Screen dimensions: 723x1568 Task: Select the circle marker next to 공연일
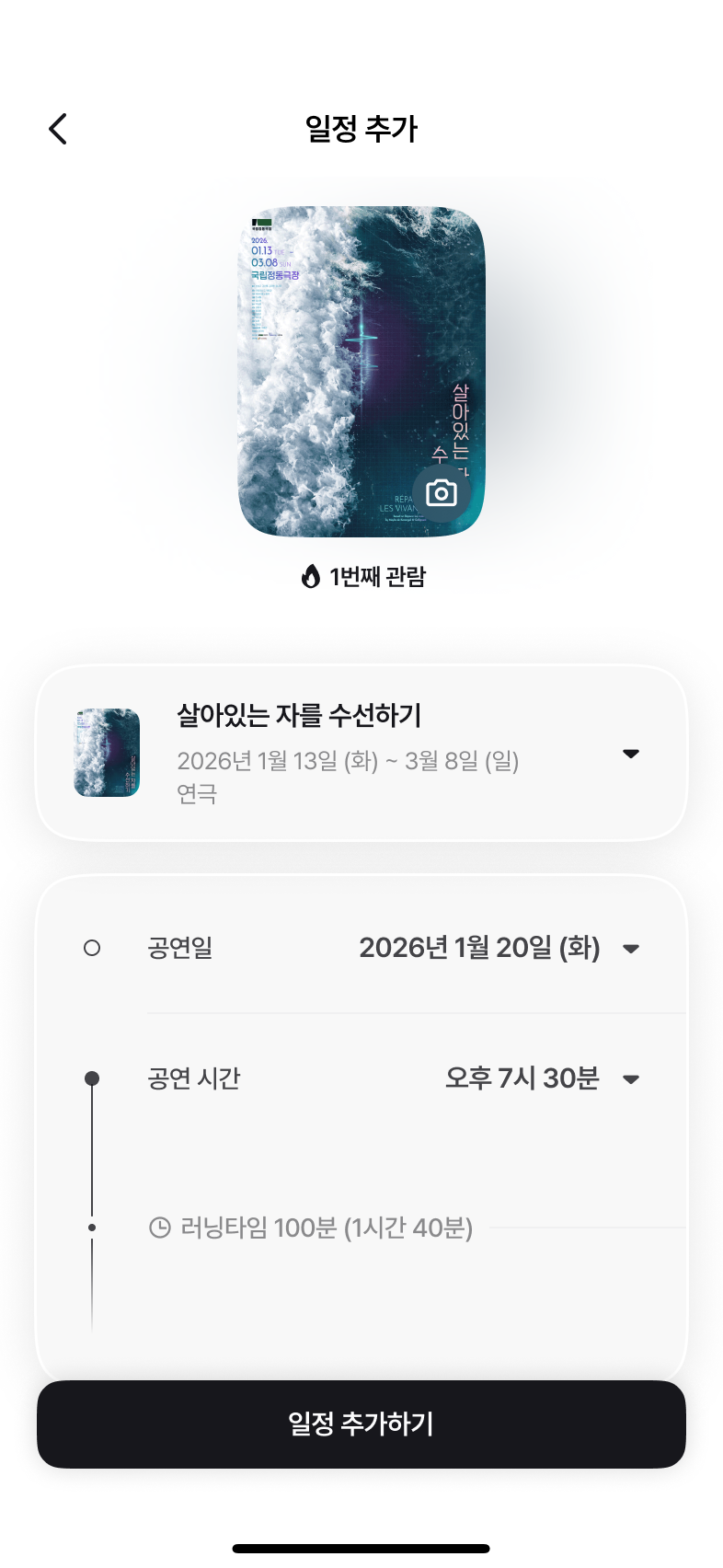click(92, 948)
